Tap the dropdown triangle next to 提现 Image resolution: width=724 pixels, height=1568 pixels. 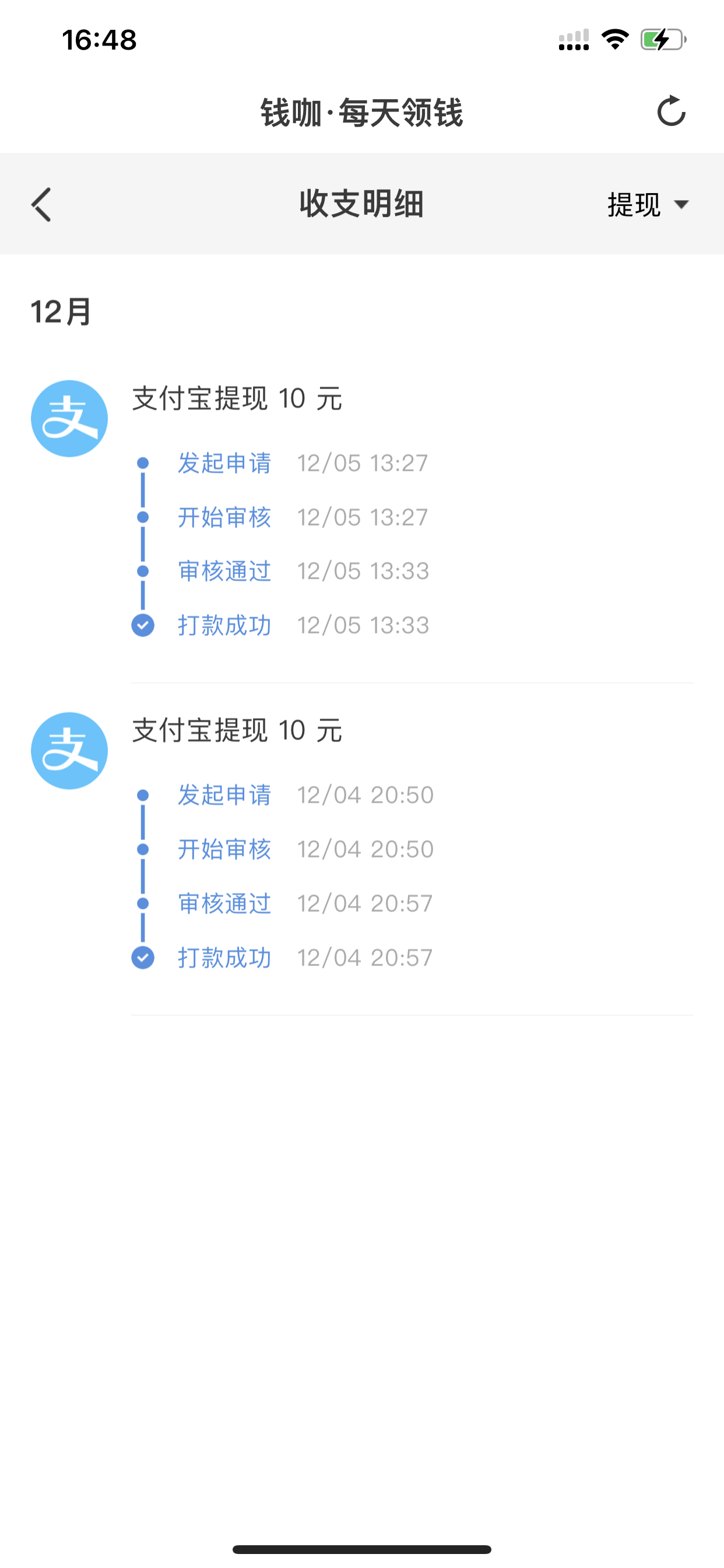pyautogui.click(x=681, y=206)
